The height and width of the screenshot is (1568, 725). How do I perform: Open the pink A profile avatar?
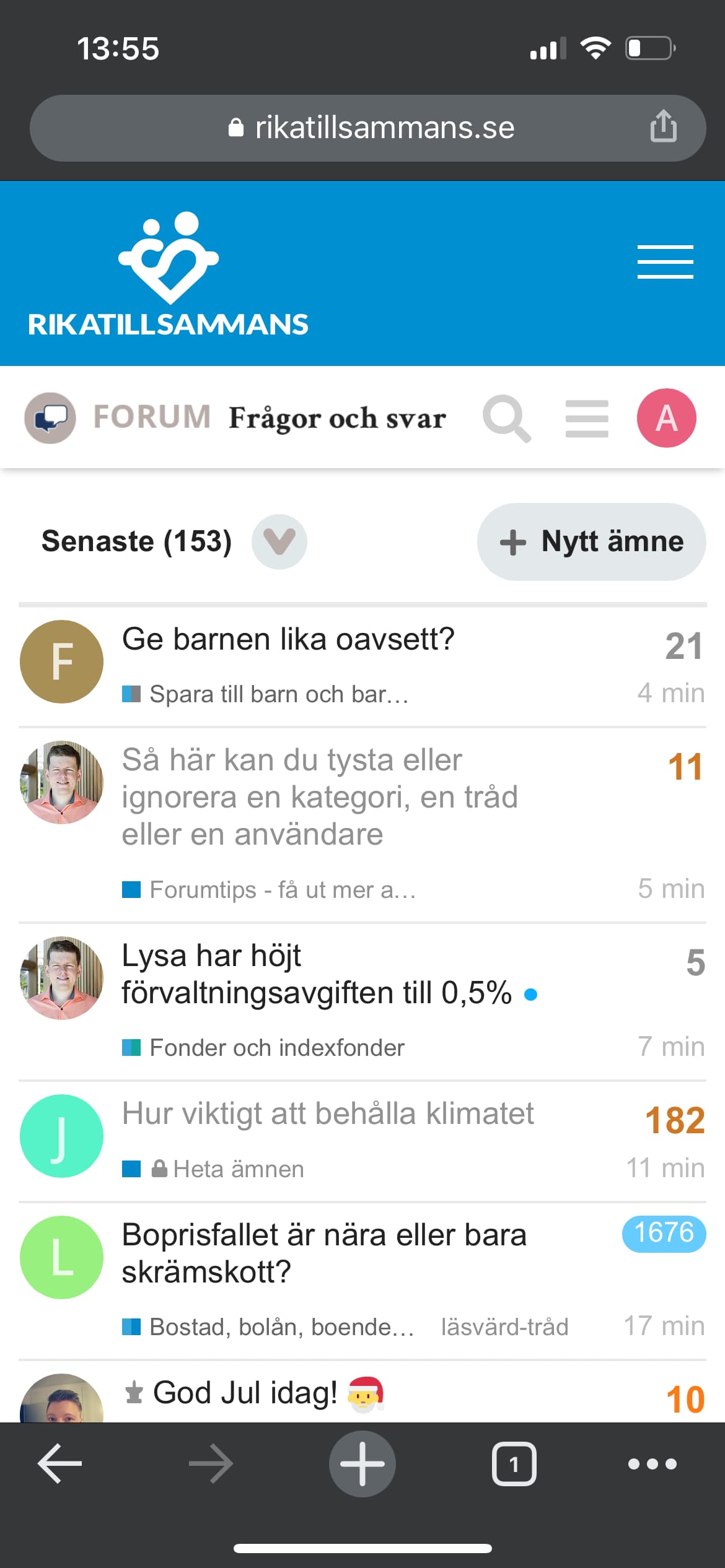[x=666, y=418]
